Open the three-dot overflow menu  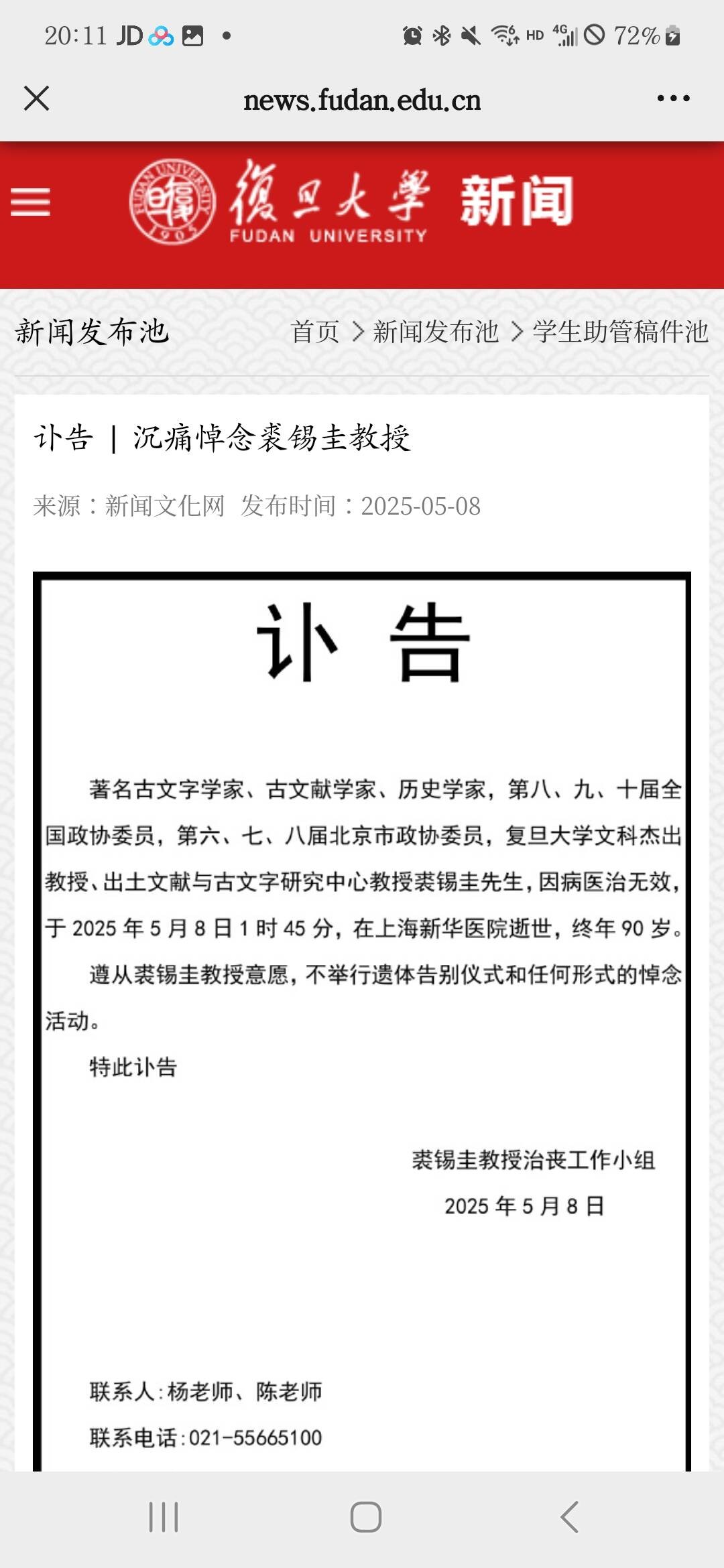(x=673, y=99)
